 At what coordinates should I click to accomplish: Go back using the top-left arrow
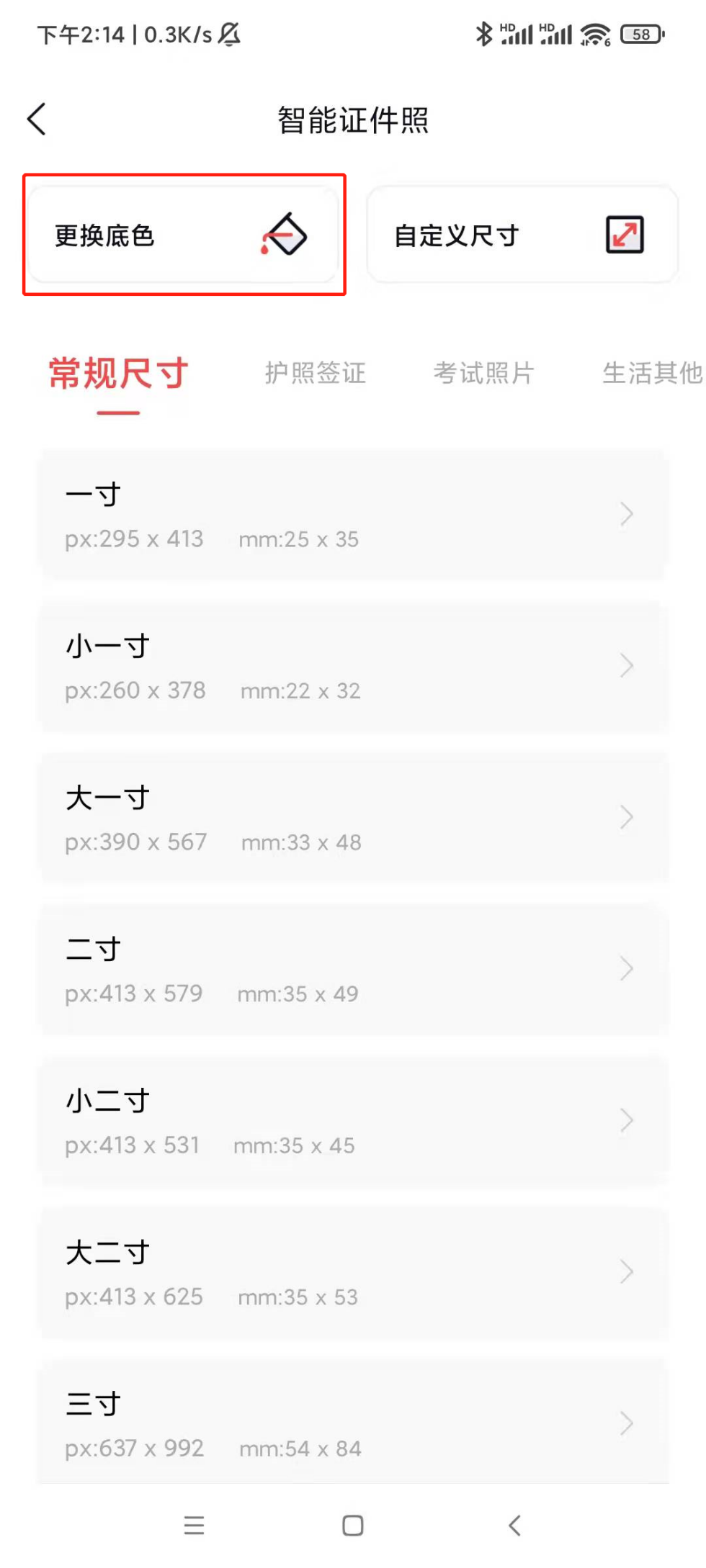coord(37,119)
